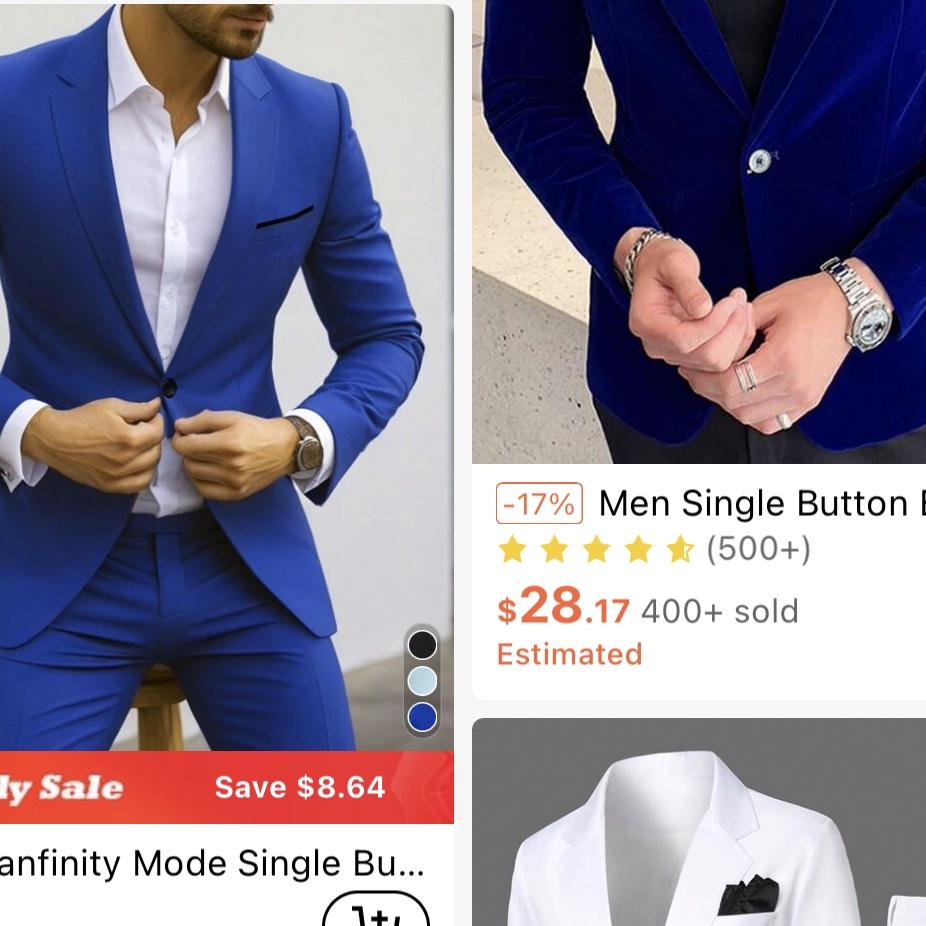Screen dimensions: 926x926
Task: Add Manfinity Mode suit to cart
Action: (376, 912)
